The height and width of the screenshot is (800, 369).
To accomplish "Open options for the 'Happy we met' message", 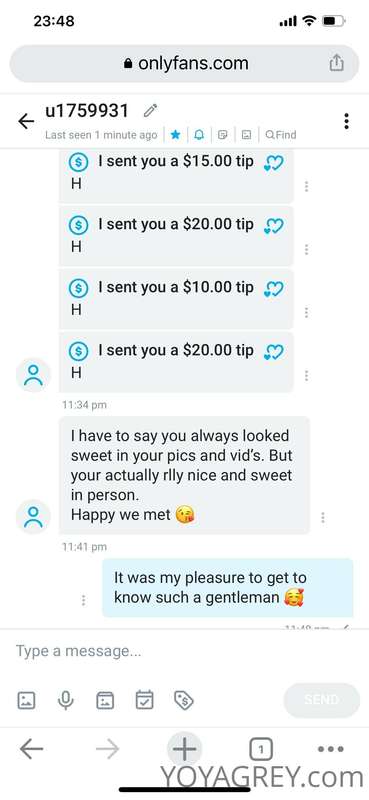I will (x=323, y=517).
